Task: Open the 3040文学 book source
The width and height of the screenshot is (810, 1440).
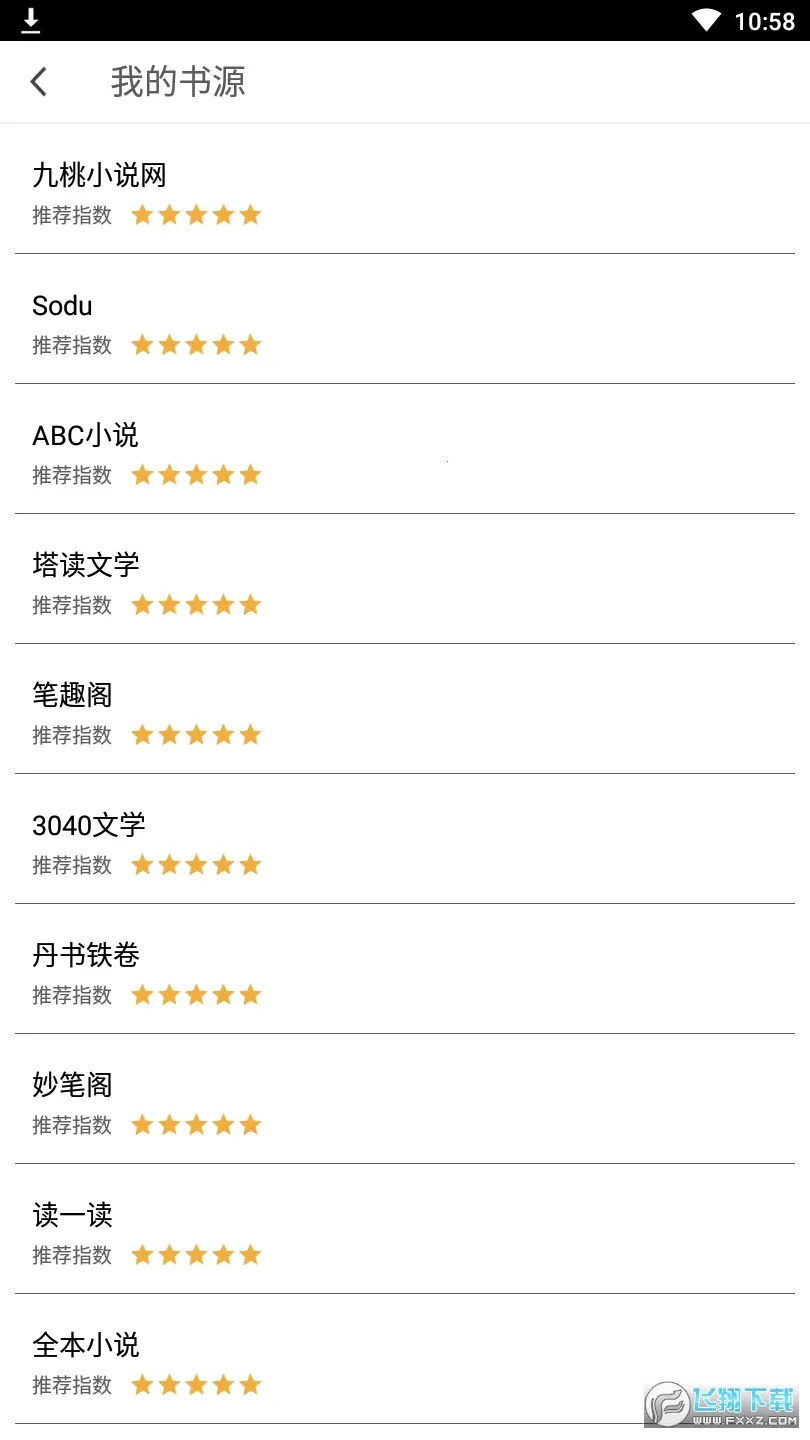Action: tap(88, 825)
